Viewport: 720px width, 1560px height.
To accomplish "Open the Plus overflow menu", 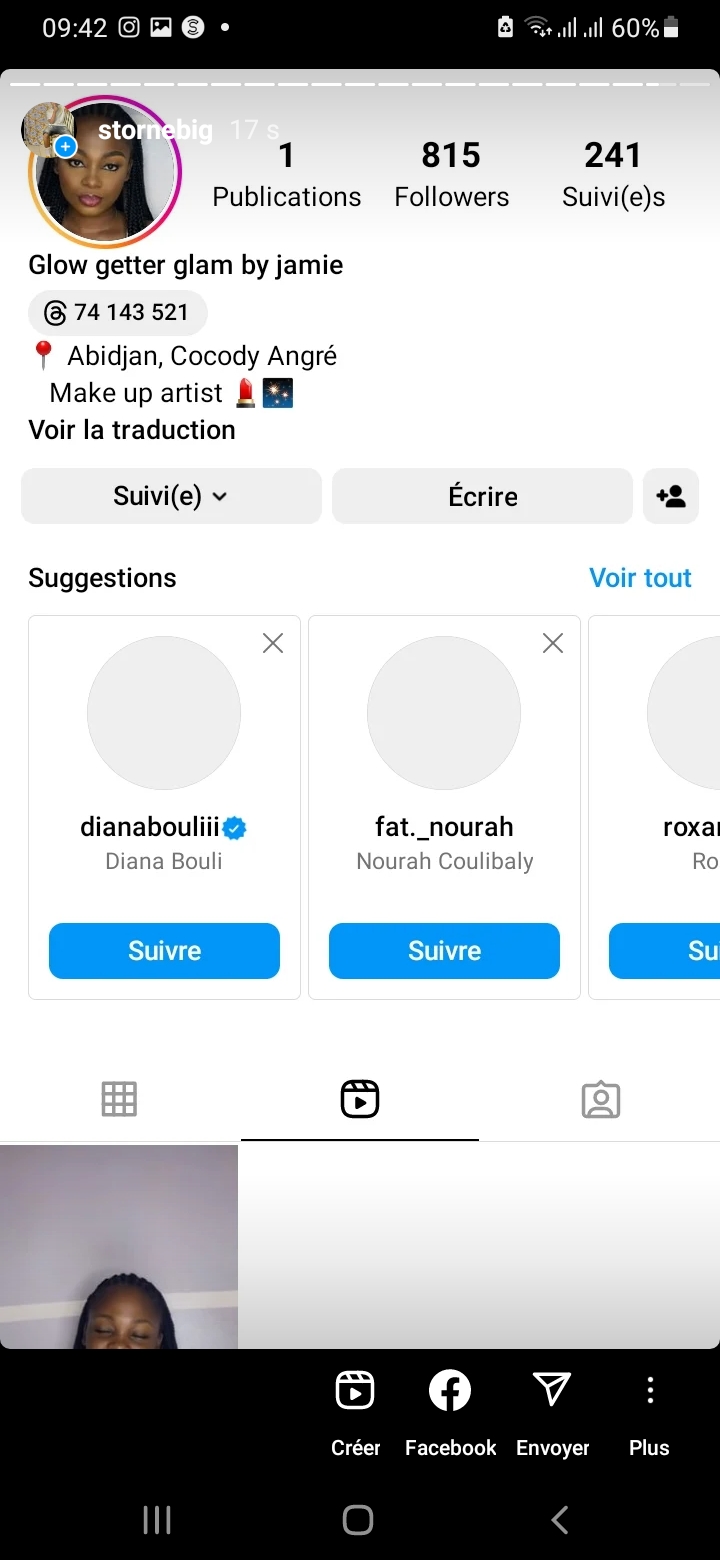I will coord(649,1408).
